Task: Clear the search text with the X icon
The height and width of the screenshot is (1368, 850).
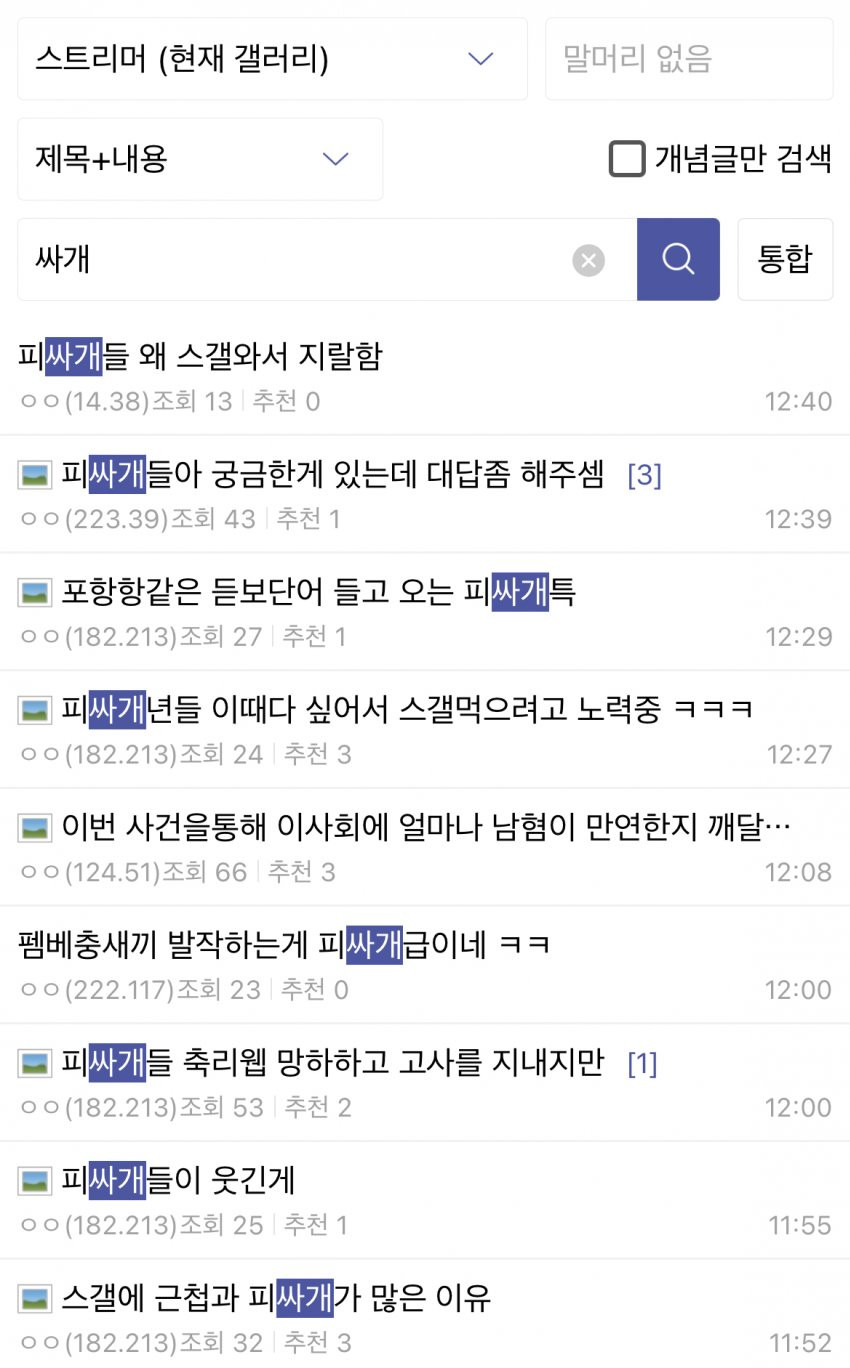Action: coord(588,261)
